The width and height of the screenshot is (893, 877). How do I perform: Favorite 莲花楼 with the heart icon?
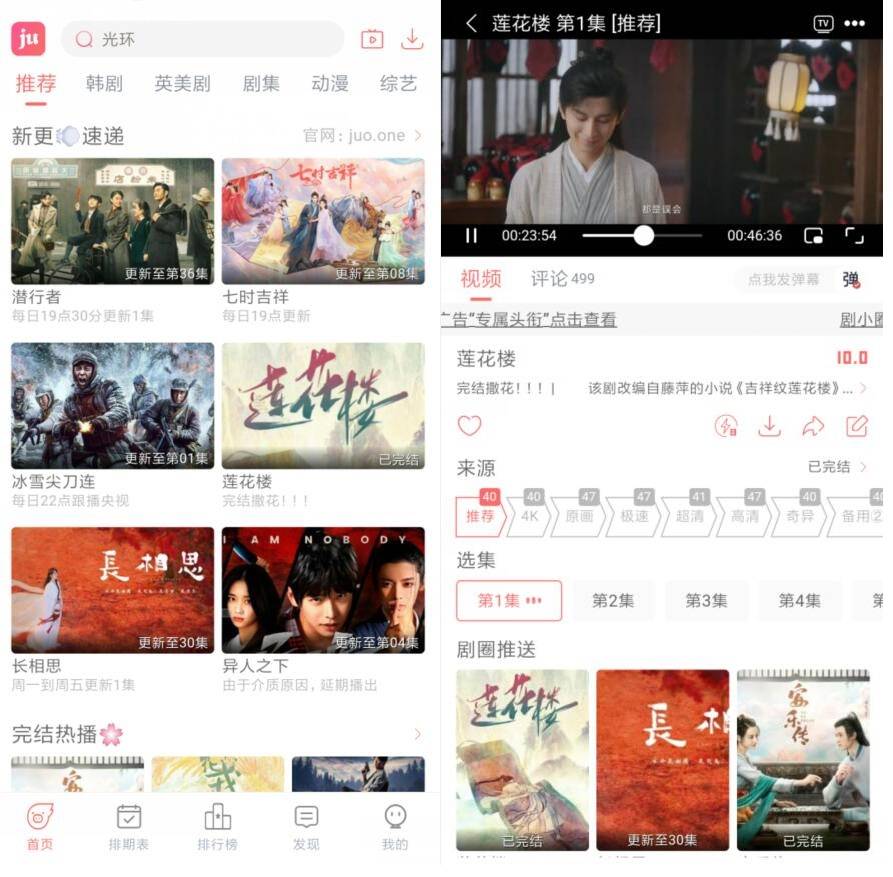469,426
